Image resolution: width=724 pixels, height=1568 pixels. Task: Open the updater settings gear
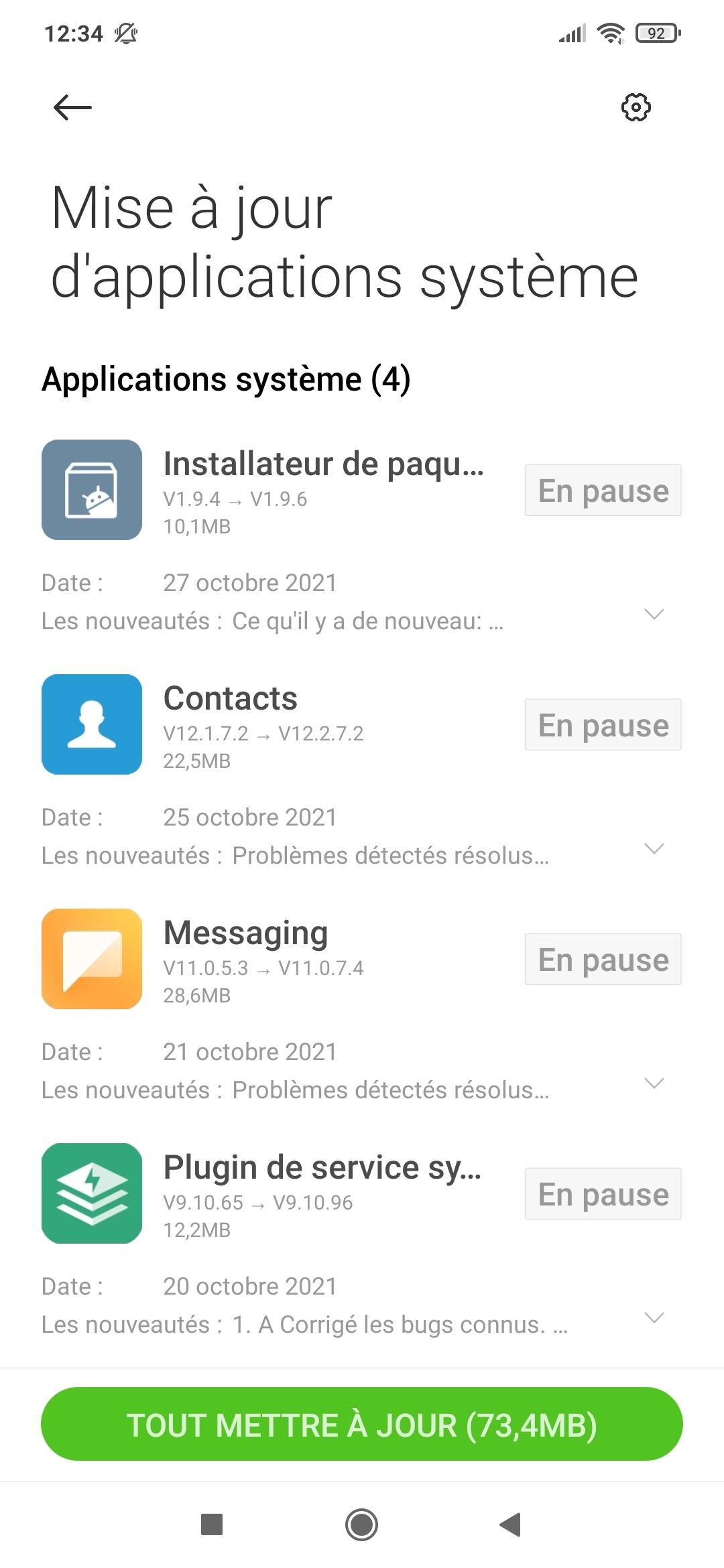click(636, 107)
